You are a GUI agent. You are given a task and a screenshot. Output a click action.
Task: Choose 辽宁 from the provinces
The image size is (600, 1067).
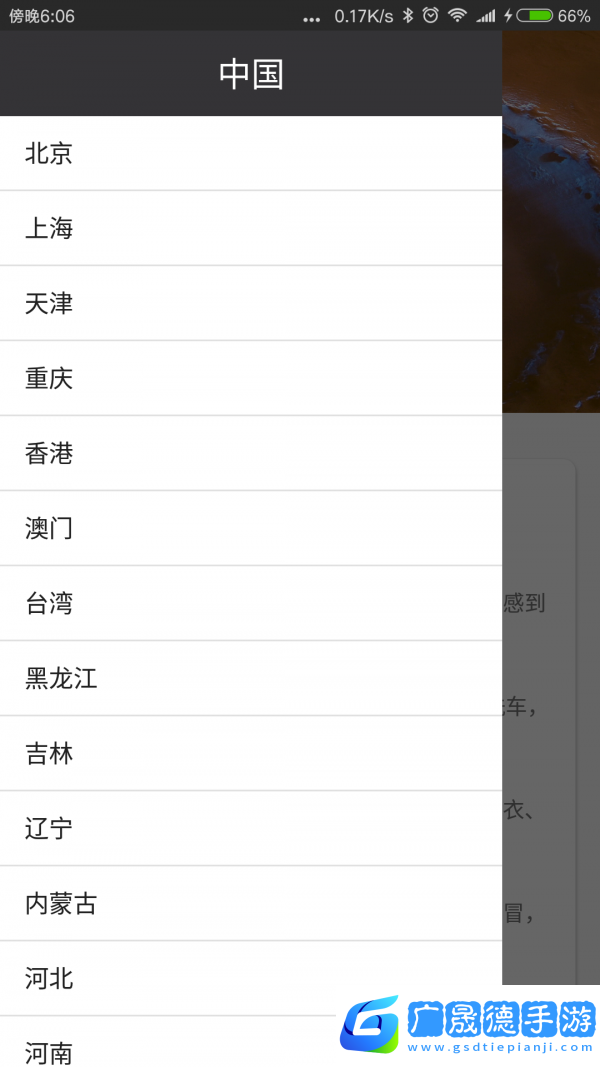click(50, 828)
